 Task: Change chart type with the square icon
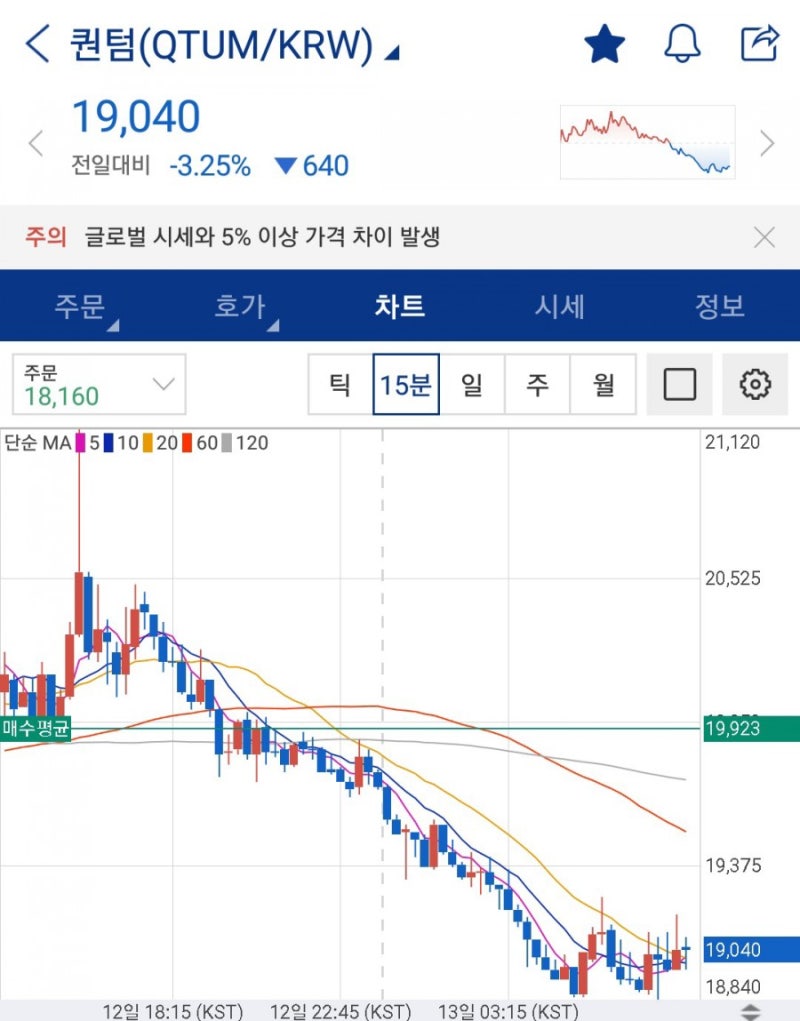(x=679, y=383)
